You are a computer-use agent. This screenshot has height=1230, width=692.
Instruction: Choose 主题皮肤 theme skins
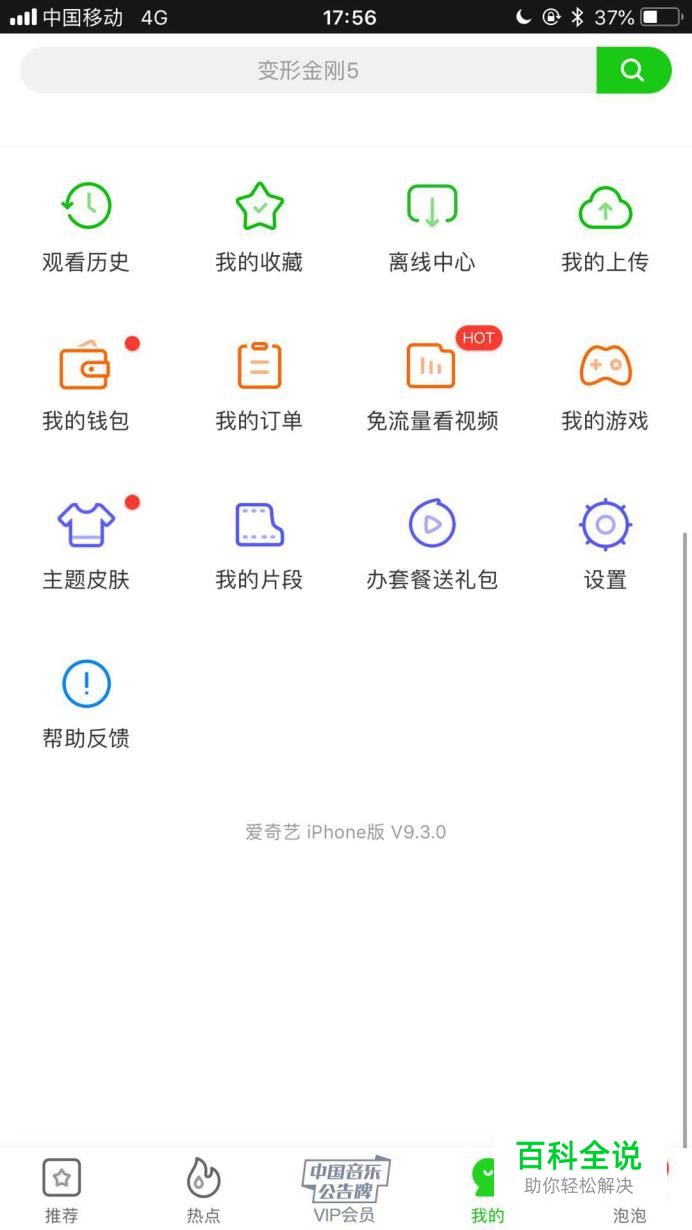[x=86, y=545]
